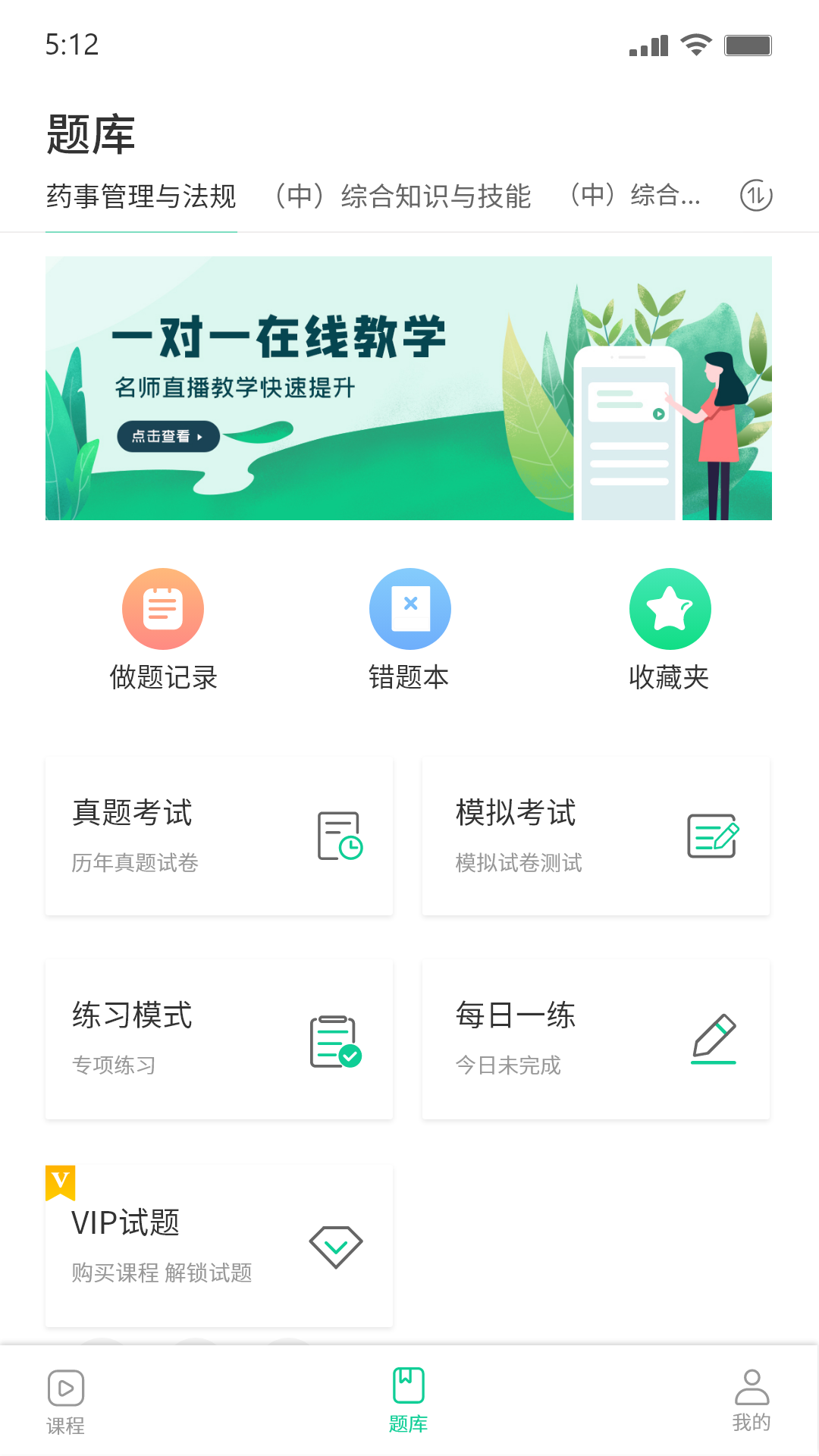Screen dimensions: 819x1456
Task: Select the 题库 bottom tab
Action: (408, 1401)
